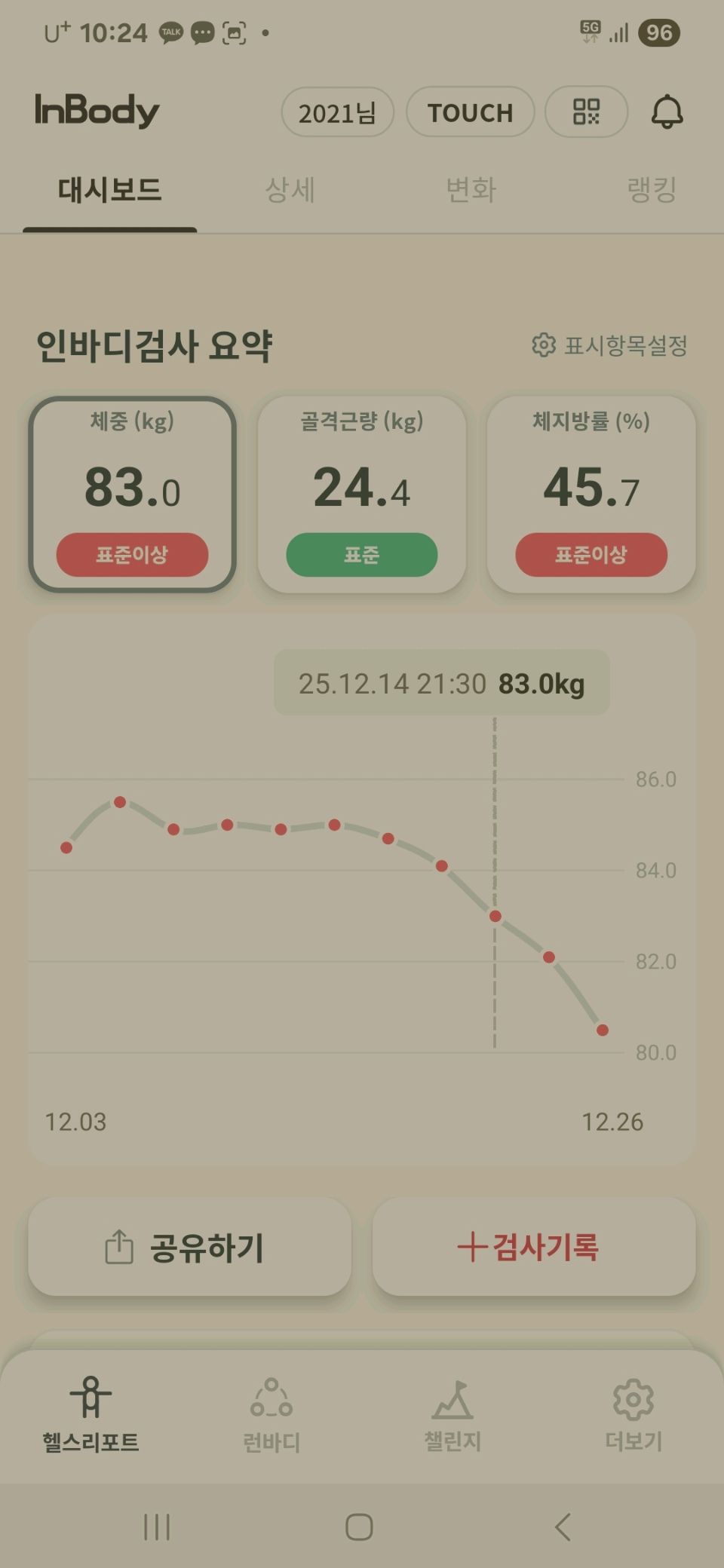This screenshot has height=1568, width=724.
Task: Select the 골격근량 (kg) card
Action: (x=362, y=494)
